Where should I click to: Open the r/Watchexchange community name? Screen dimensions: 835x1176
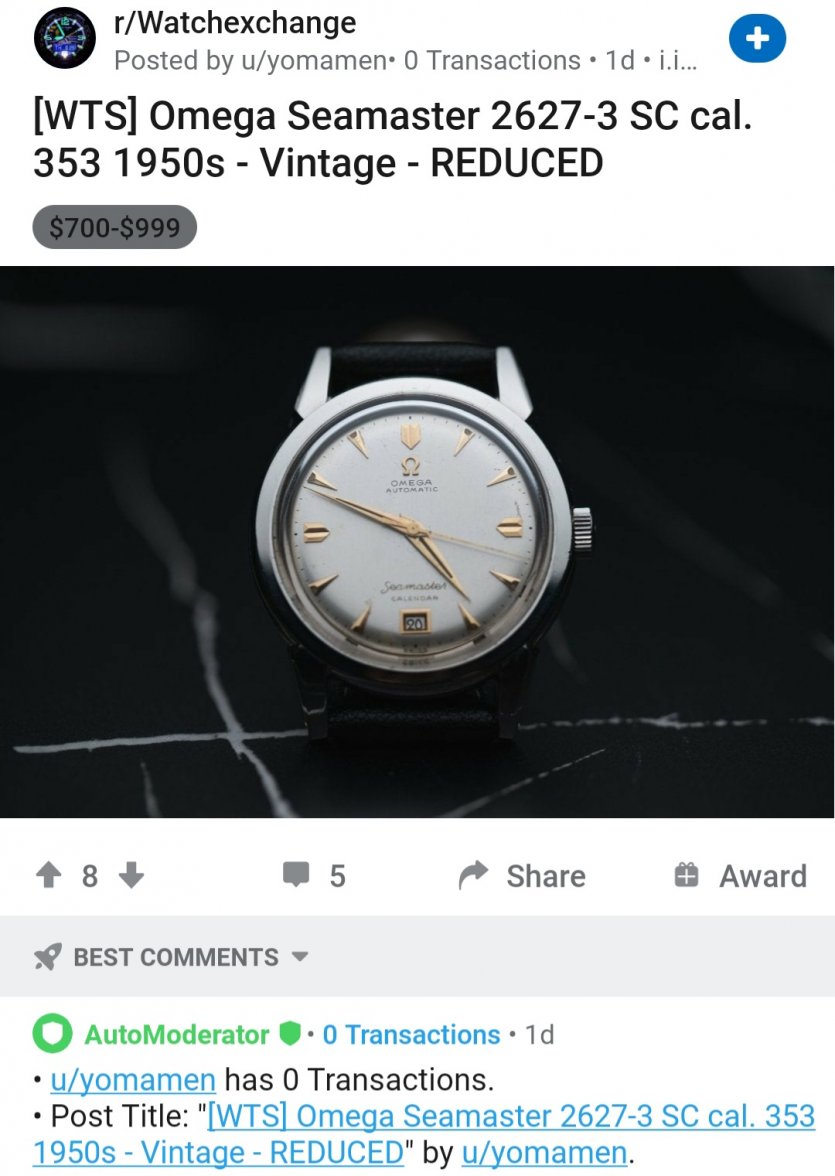click(x=235, y=22)
